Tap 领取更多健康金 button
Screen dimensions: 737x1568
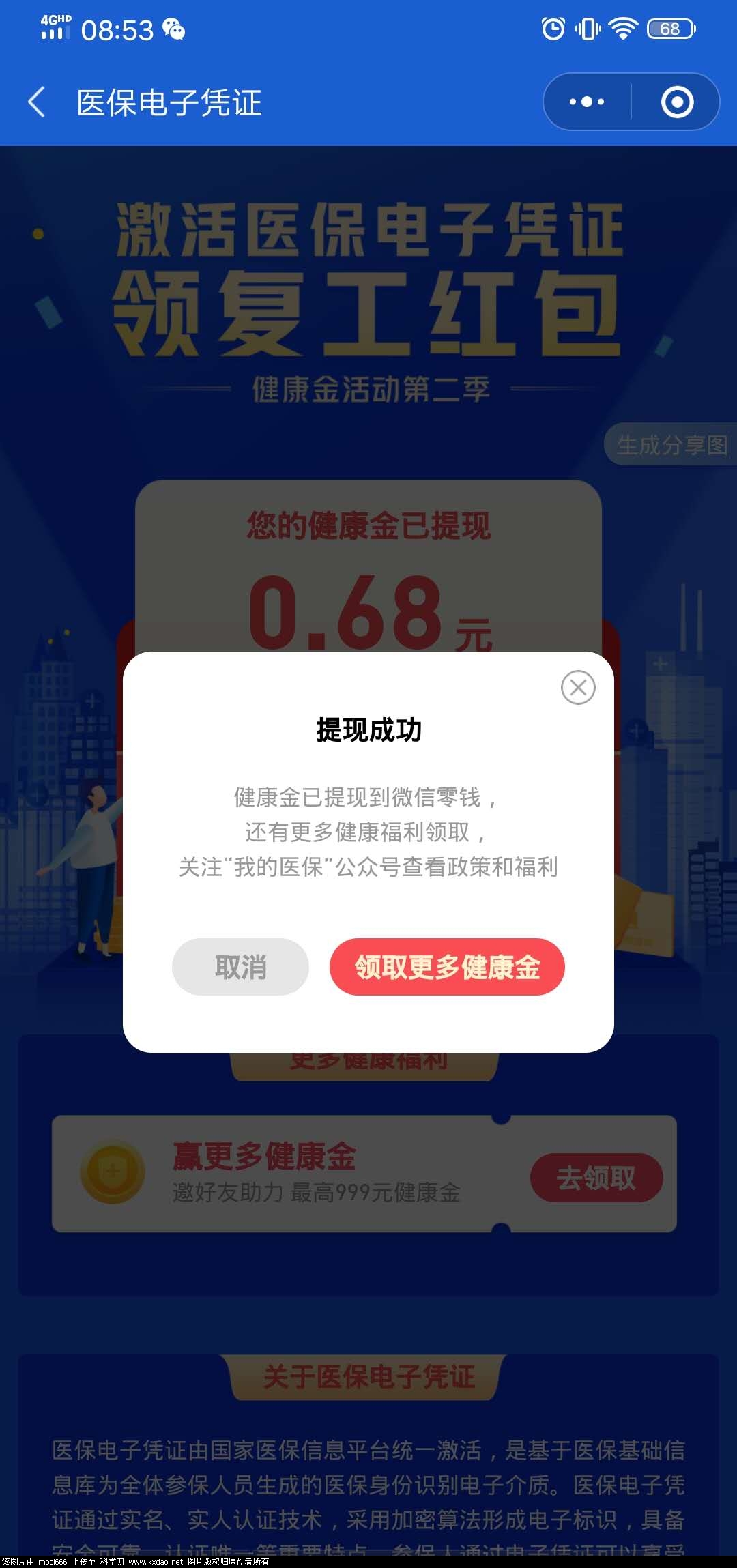pos(447,967)
